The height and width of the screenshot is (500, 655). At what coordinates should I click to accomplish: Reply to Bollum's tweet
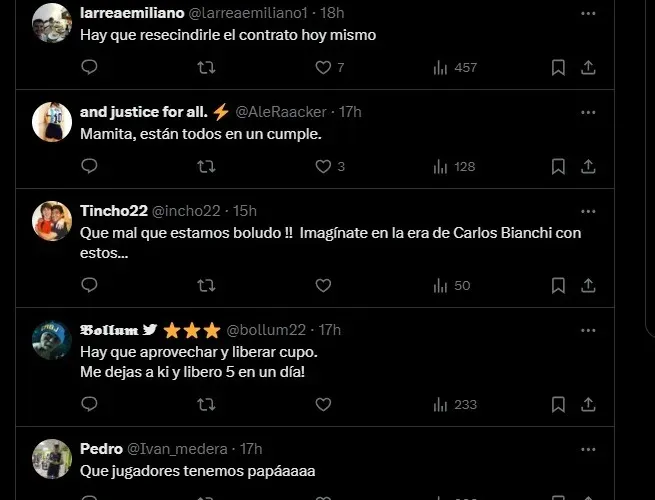(89, 404)
